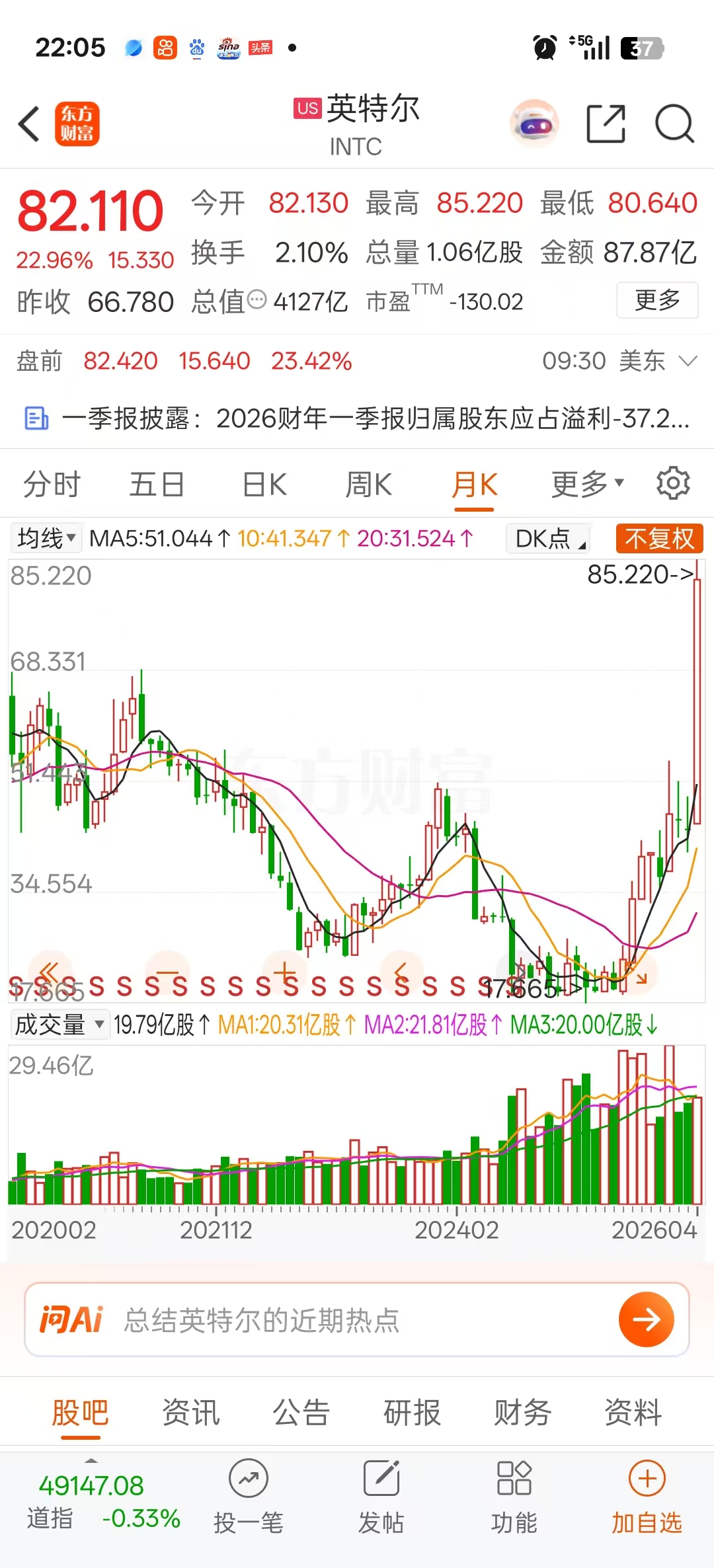Image resolution: width=714 pixels, height=1568 pixels.
Task: Open the 均线 indicator dropdown
Action: [46, 539]
